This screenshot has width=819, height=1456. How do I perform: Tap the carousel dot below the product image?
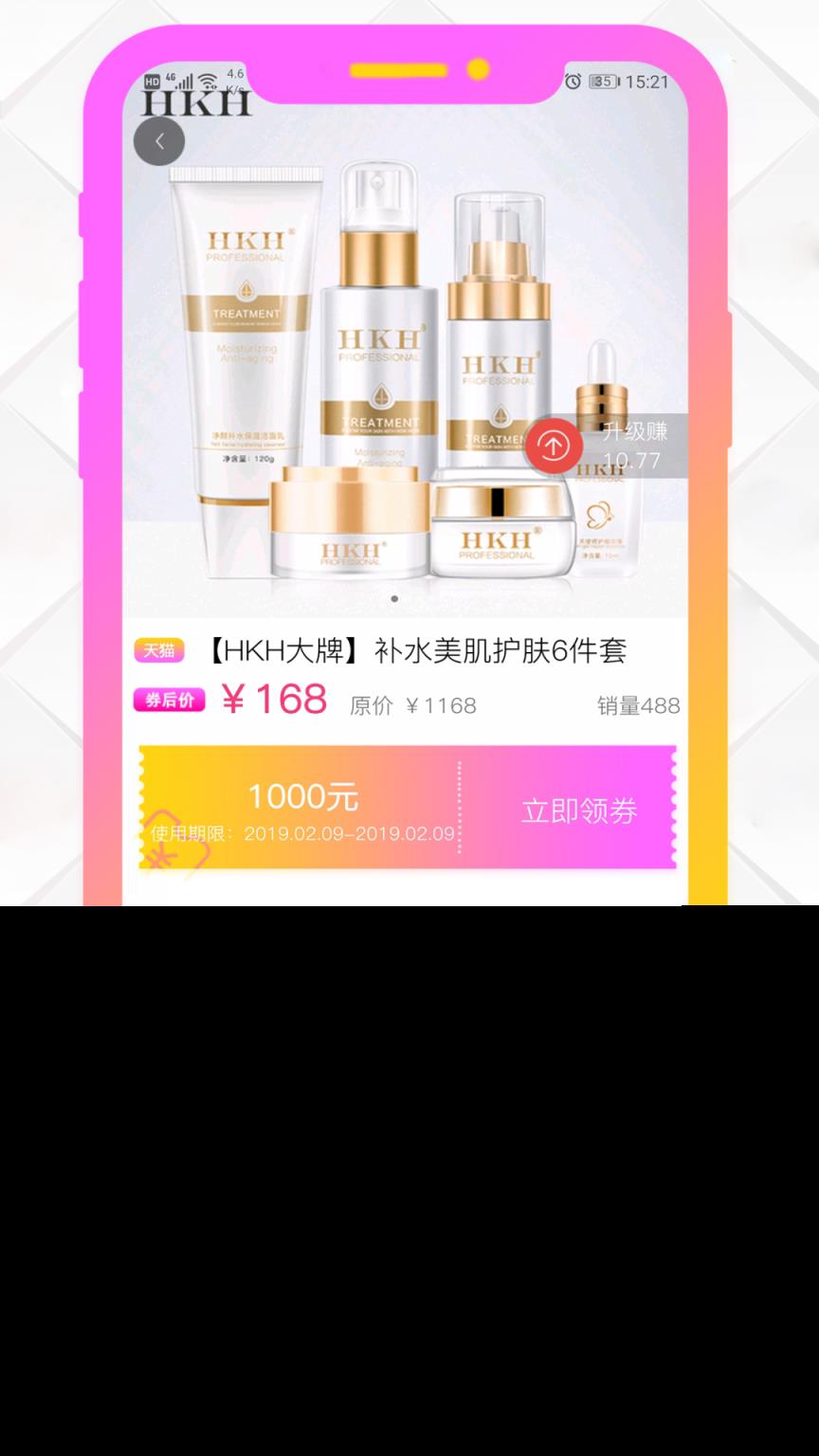395,599
